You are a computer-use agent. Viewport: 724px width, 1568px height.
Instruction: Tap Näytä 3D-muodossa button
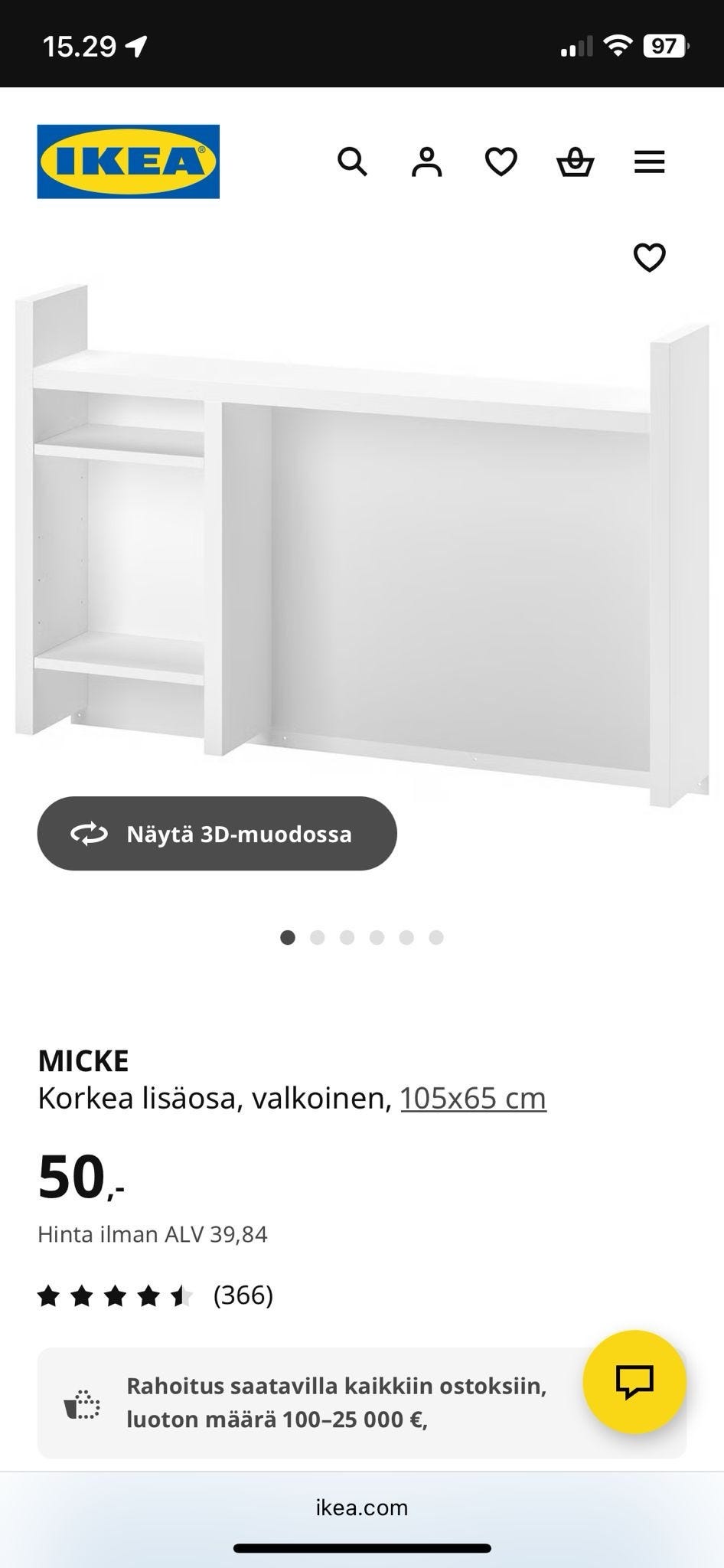point(217,833)
